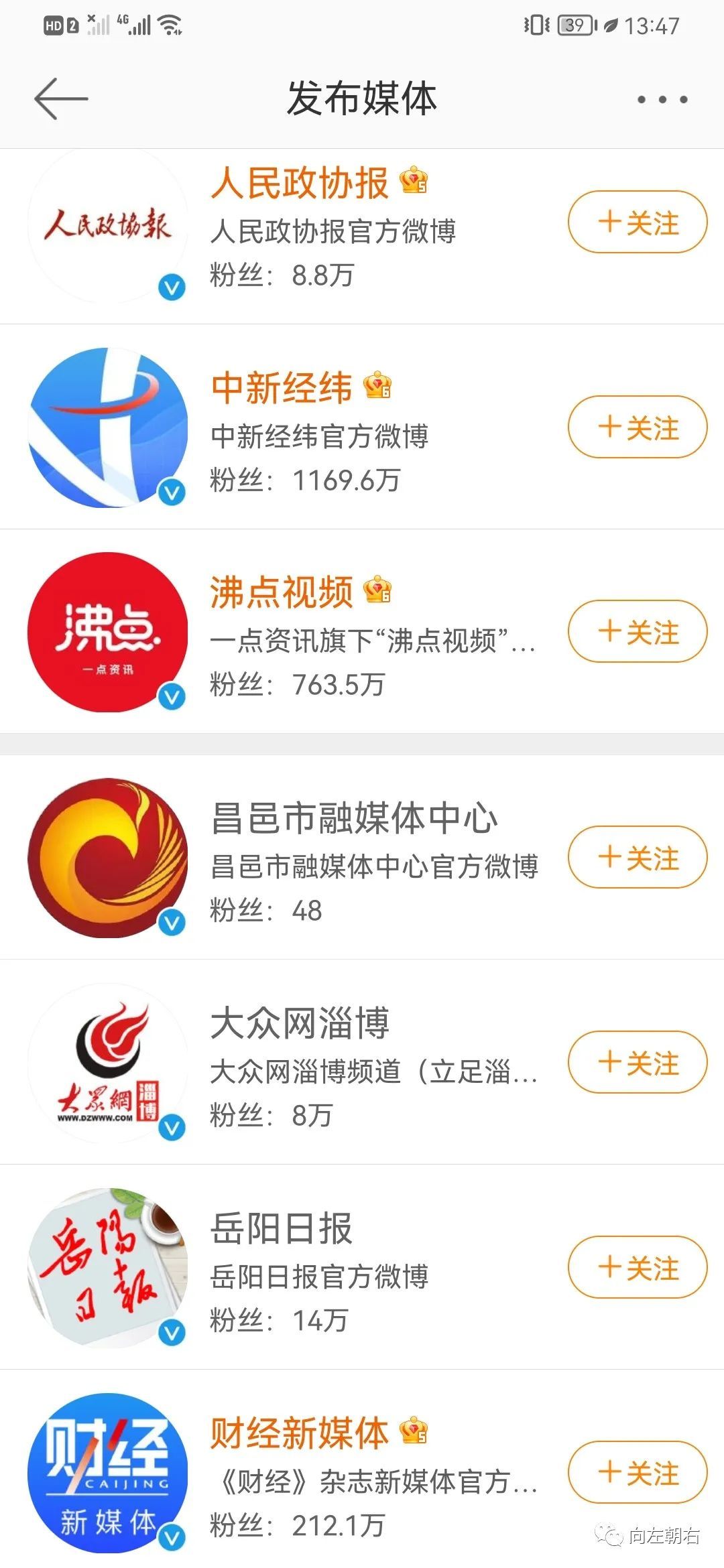
Task: Open the 昌邑市融媒体中心 phoenix logo
Action: point(107,858)
